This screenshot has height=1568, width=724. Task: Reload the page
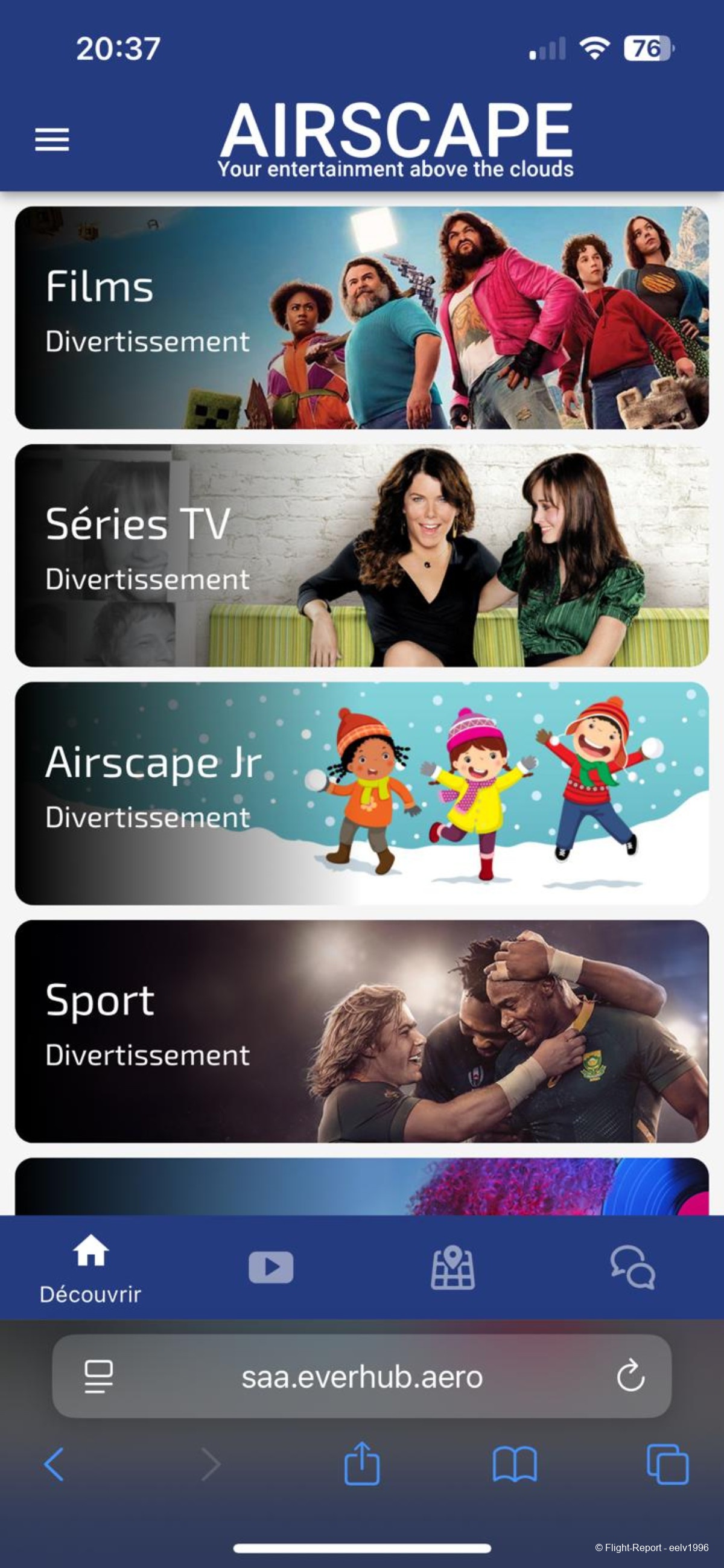tap(630, 1375)
